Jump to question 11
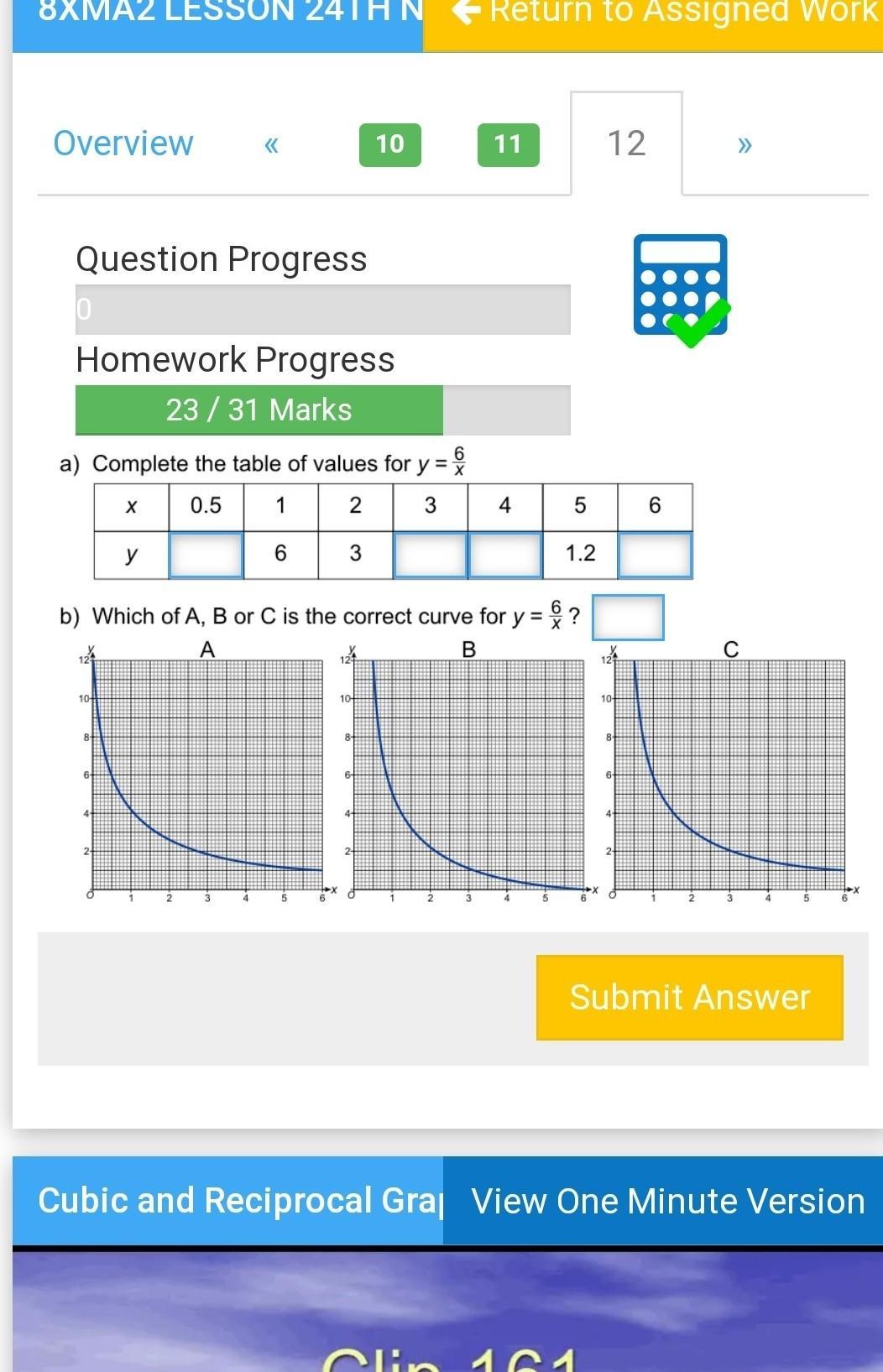Viewport: 883px width, 1372px height. click(x=508, y=144)
